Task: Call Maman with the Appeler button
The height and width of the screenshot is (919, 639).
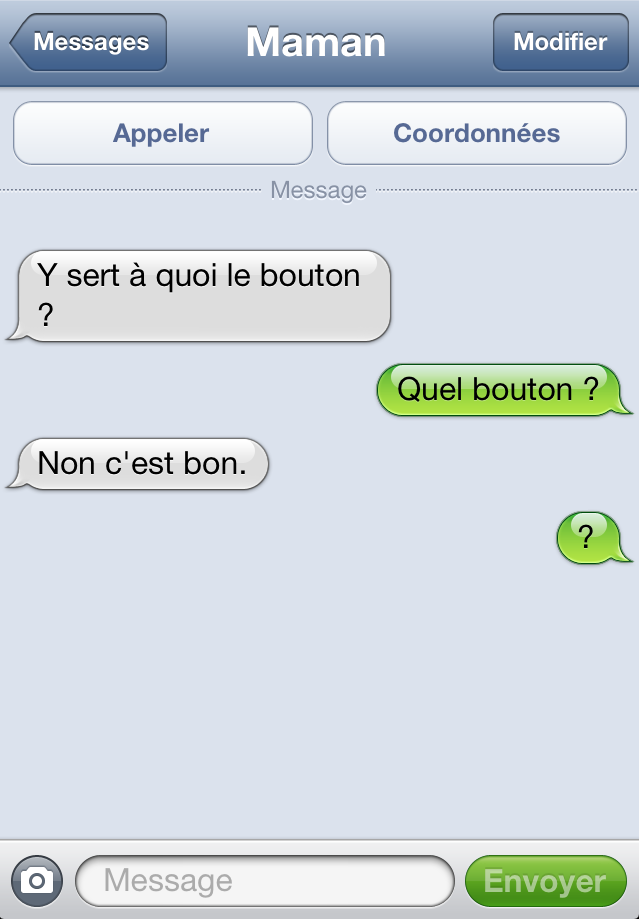Action: click(162, 133)
